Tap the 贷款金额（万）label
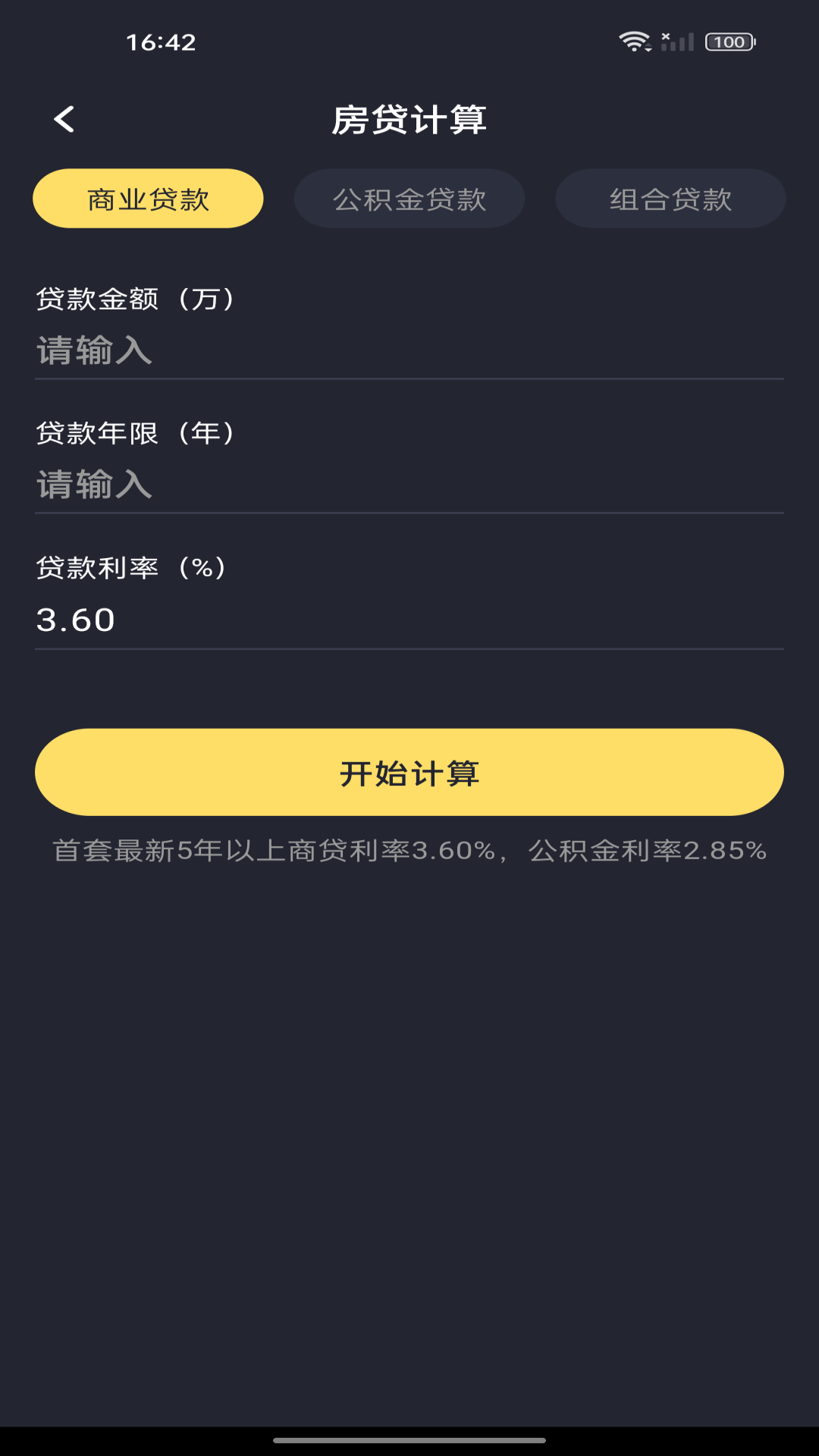This screenshot has height=1456, width=819. 136,297
